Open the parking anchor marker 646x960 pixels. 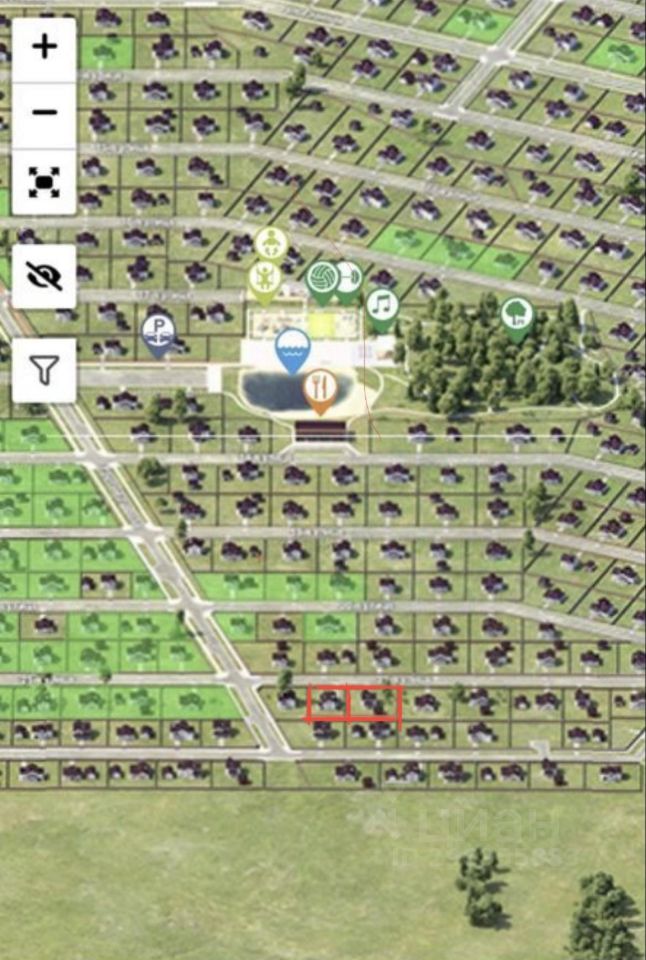tap(158, 331)
